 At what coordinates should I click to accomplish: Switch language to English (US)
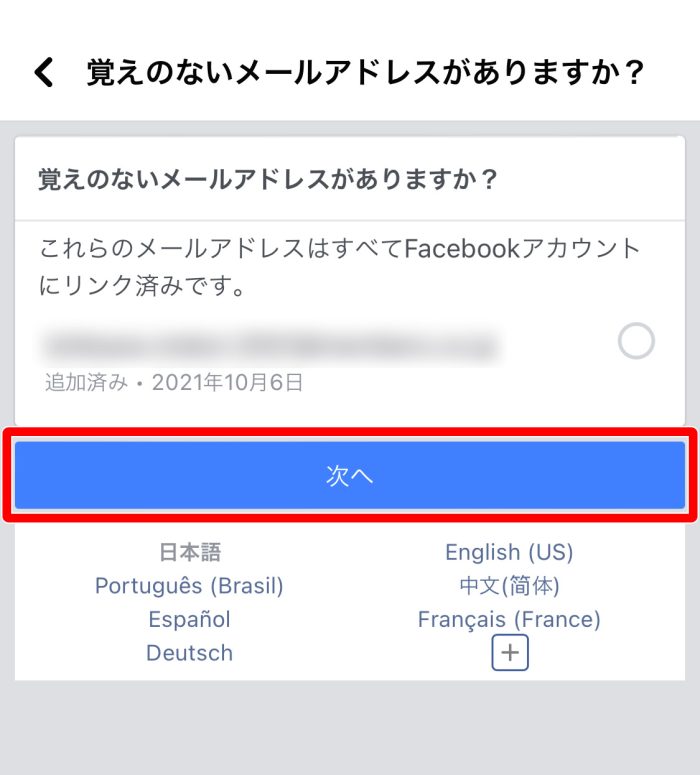click(x=509, y=552)
